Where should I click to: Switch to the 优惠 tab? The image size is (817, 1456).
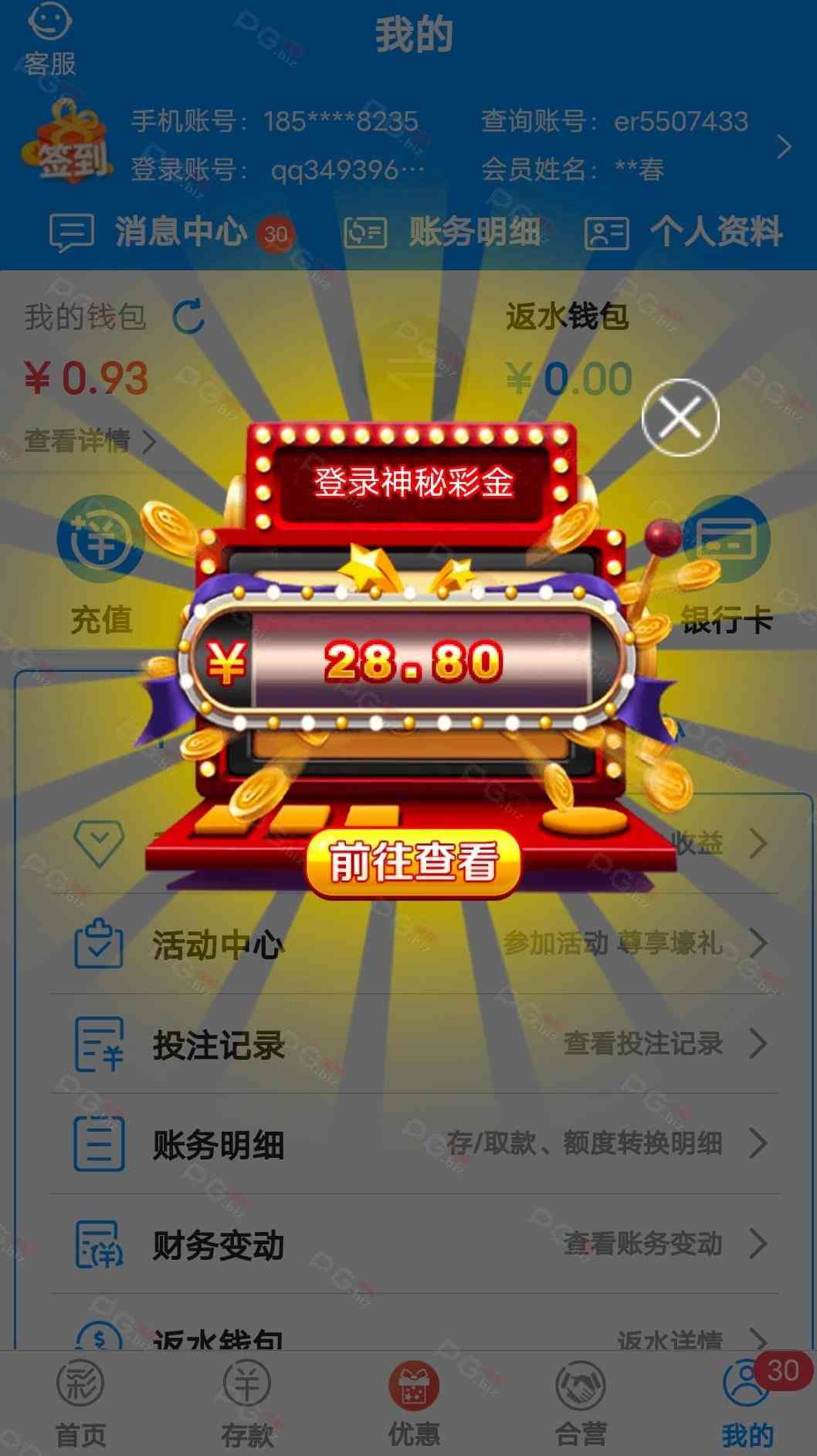(414, 1403)
